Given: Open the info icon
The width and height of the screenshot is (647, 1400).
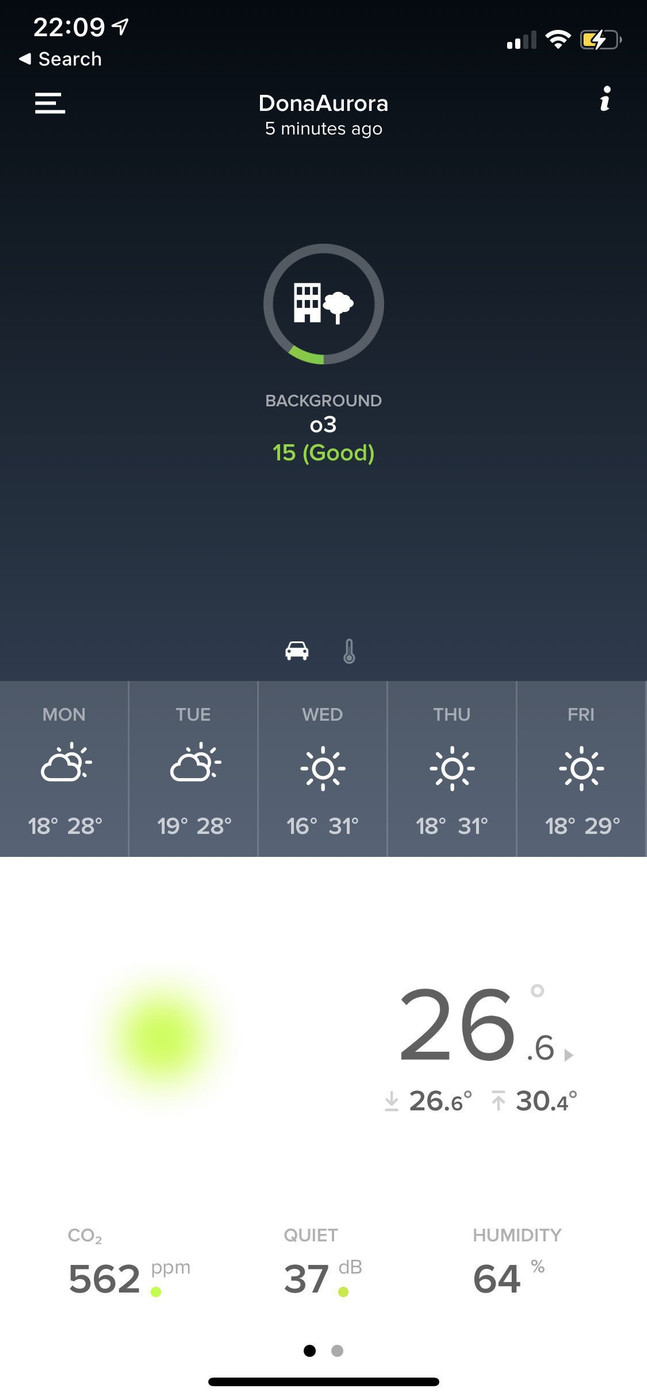Looking at the screenshot, I should [605, 99].
